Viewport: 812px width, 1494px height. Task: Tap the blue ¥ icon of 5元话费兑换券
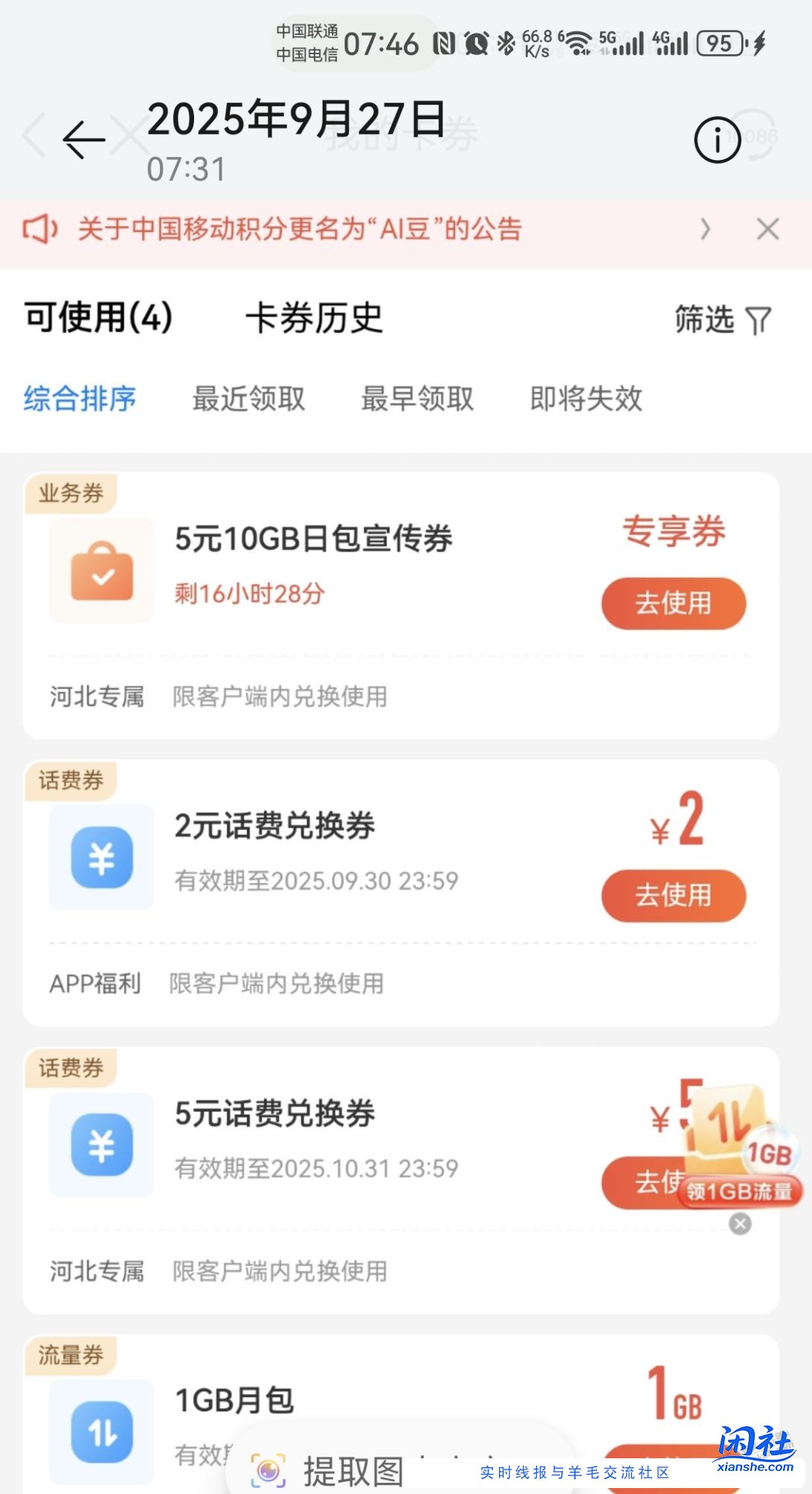pyautogui.click(x=101, y=1146)
